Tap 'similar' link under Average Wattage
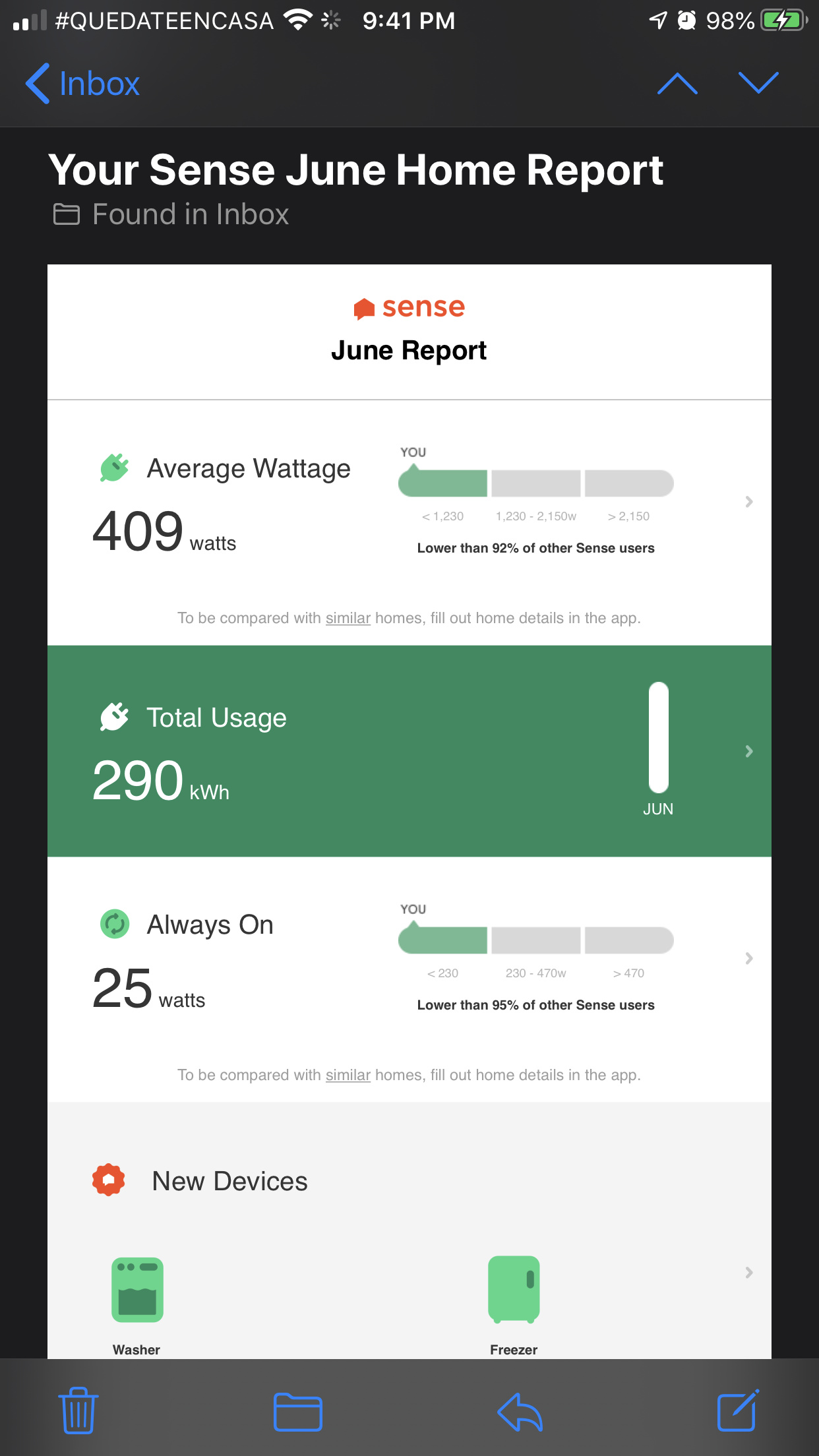Image resolution: width=819 pixels, height=1456 pixels. [348, 618]
